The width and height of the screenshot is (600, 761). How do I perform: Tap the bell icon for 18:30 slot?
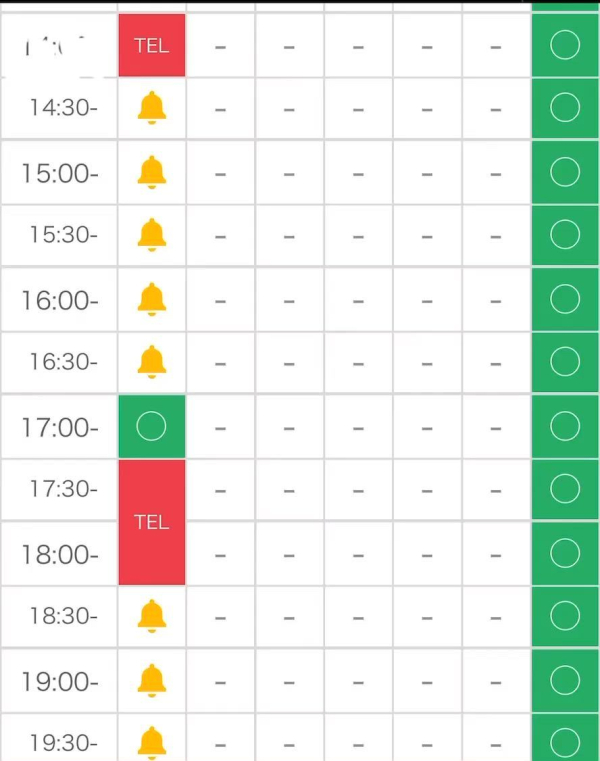coord(152,616)
